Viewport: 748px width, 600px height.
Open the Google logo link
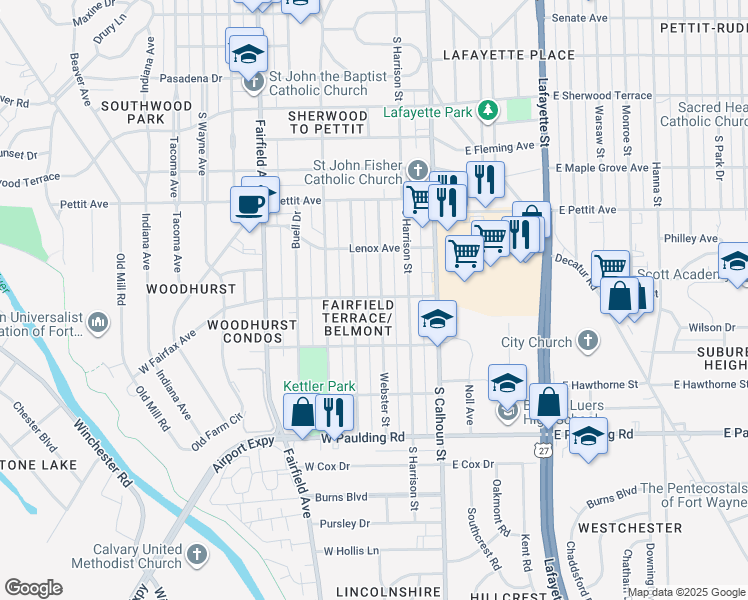point(33,588)
